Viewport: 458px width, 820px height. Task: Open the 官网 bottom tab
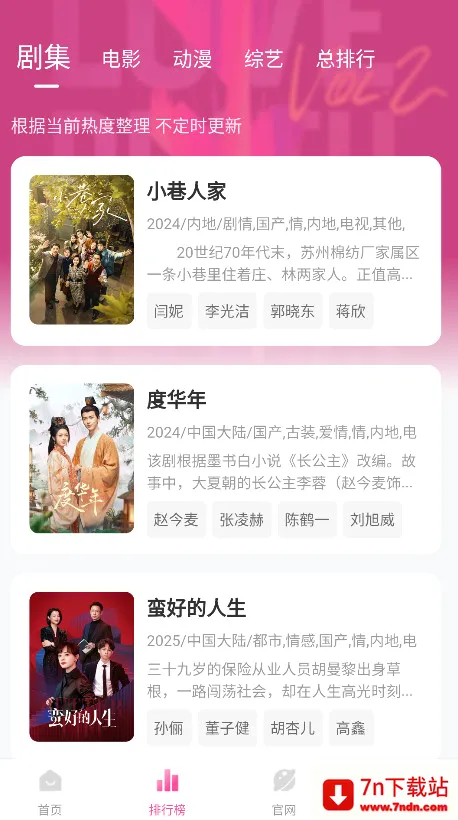tap(284, 792)
